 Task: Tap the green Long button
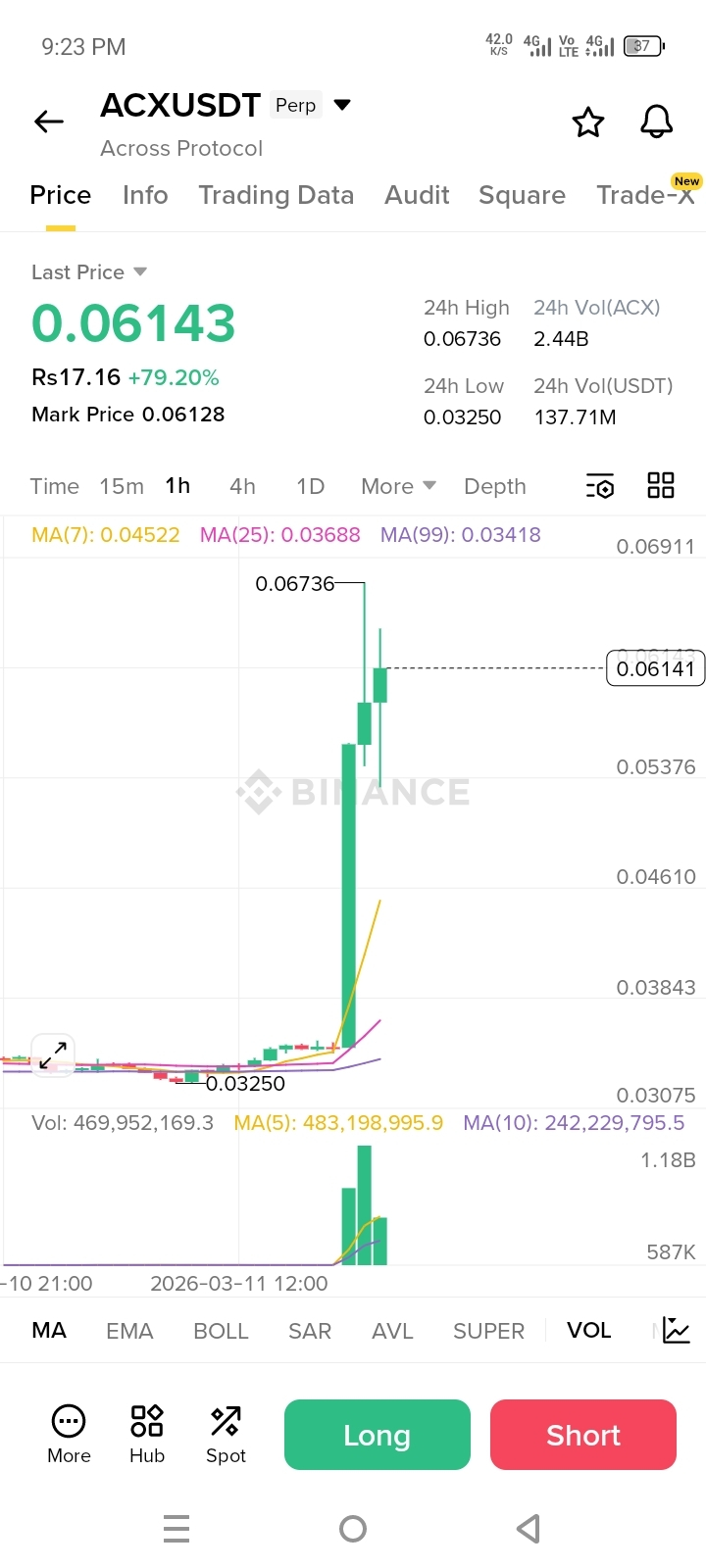378,1435
